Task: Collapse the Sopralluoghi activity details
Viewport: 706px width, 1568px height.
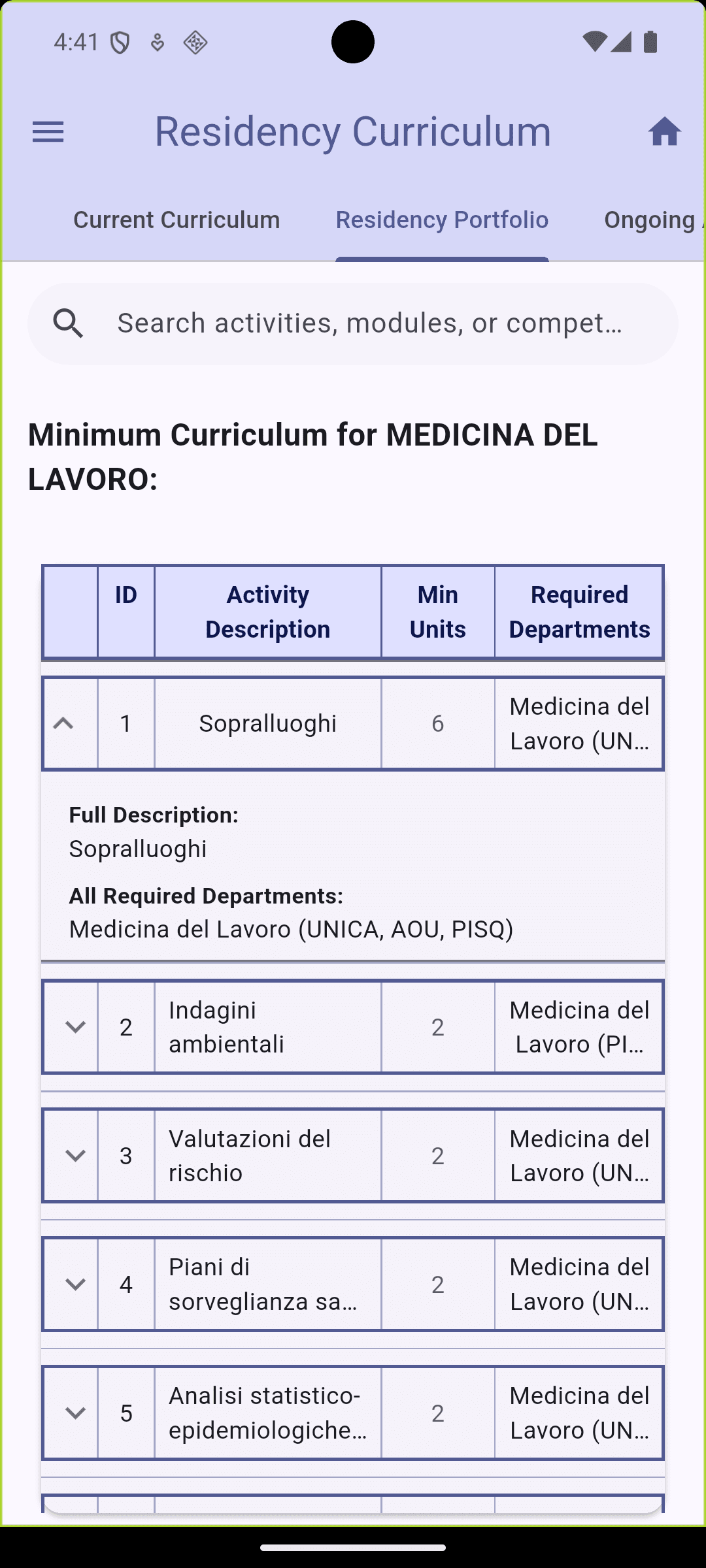Action: click(x=65, y=723)
